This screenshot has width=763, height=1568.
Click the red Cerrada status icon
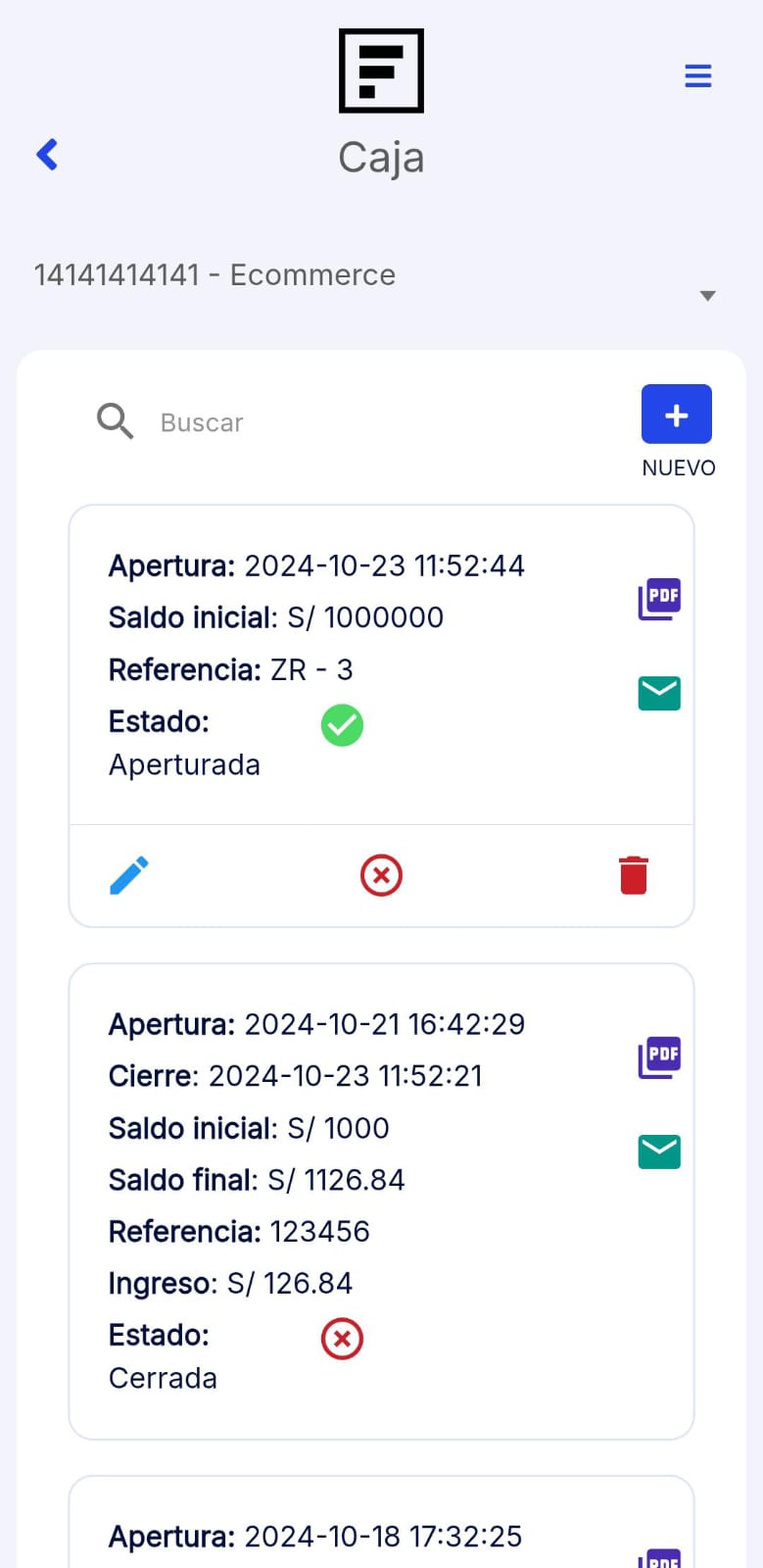point(342,1339)
